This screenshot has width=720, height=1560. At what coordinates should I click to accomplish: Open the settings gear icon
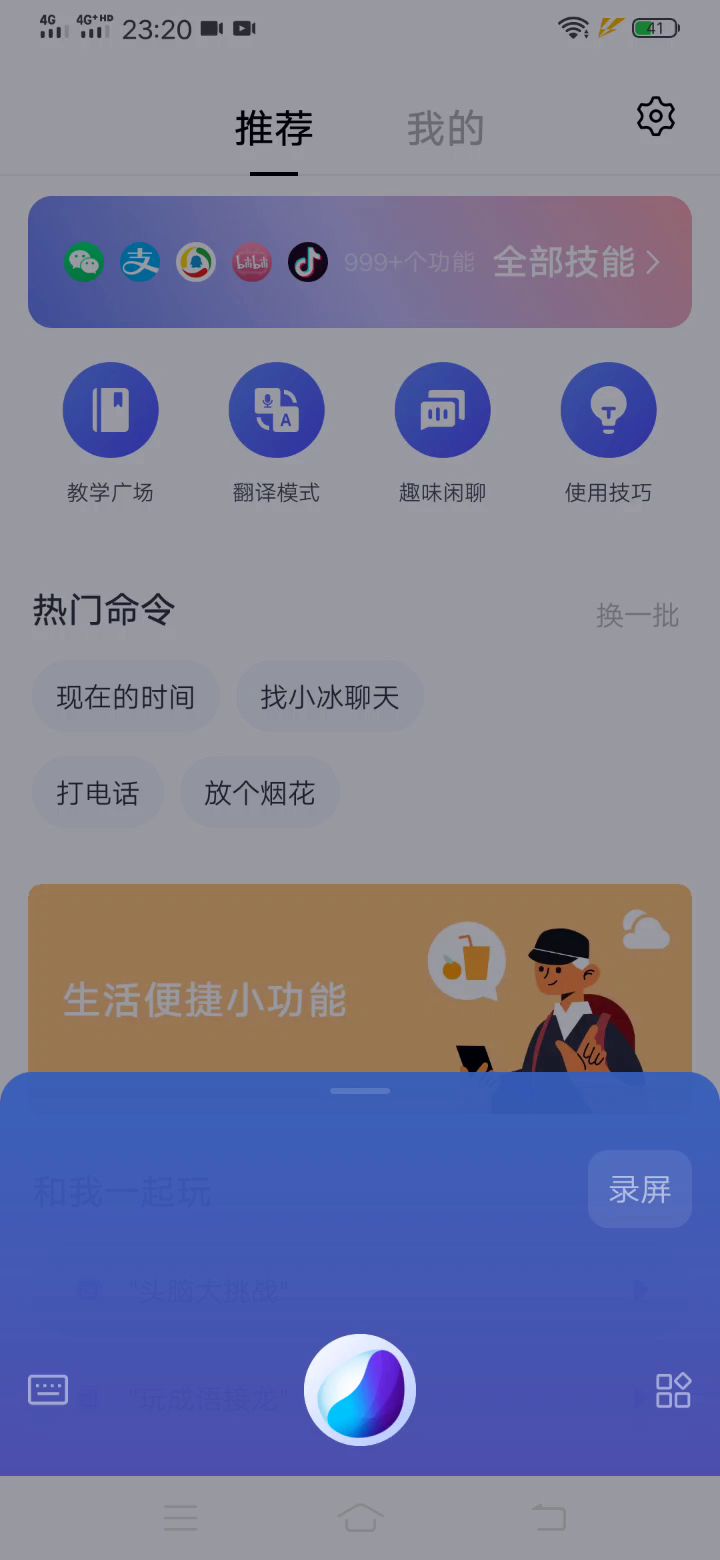pos(656,117)
